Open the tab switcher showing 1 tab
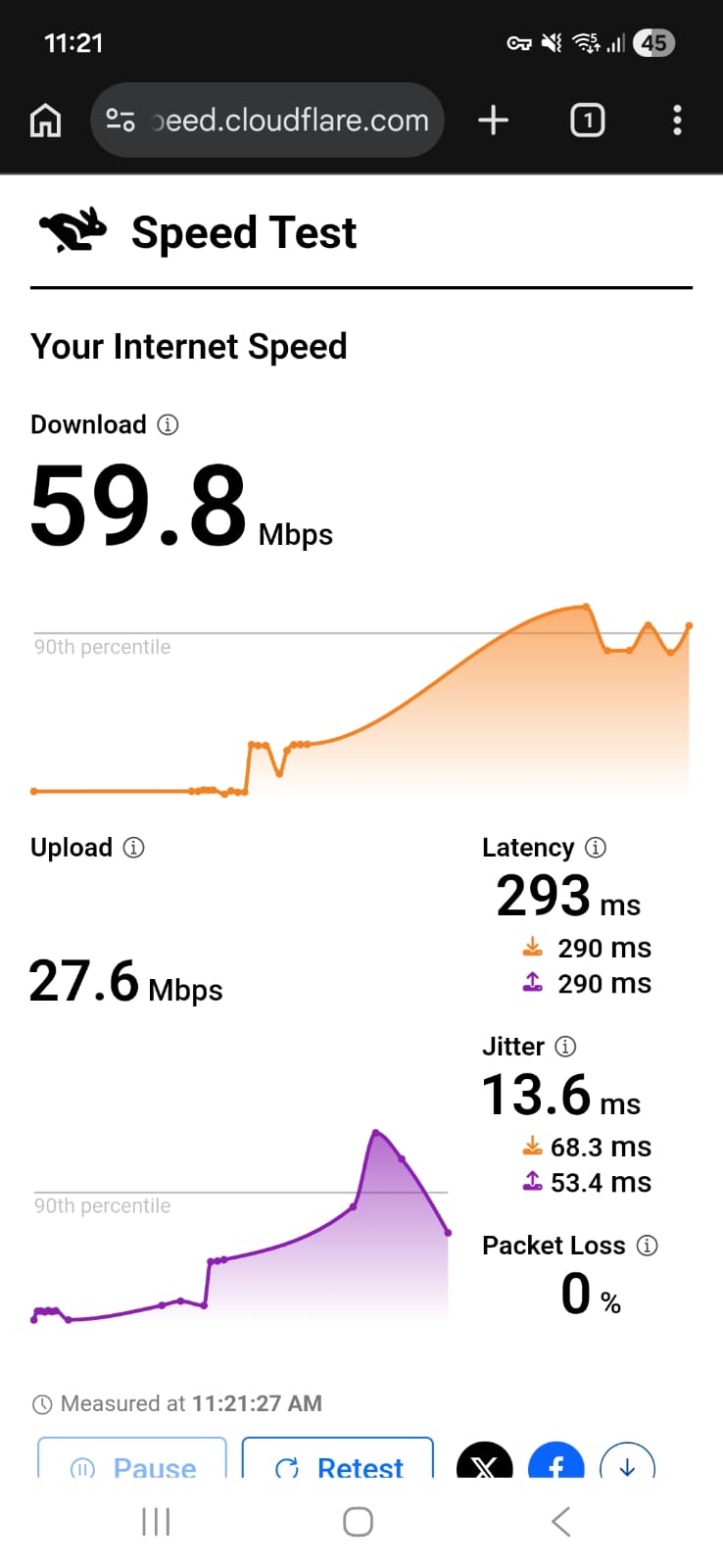The height and width of the screenshot is (1568, 723). tap(587, 120)
